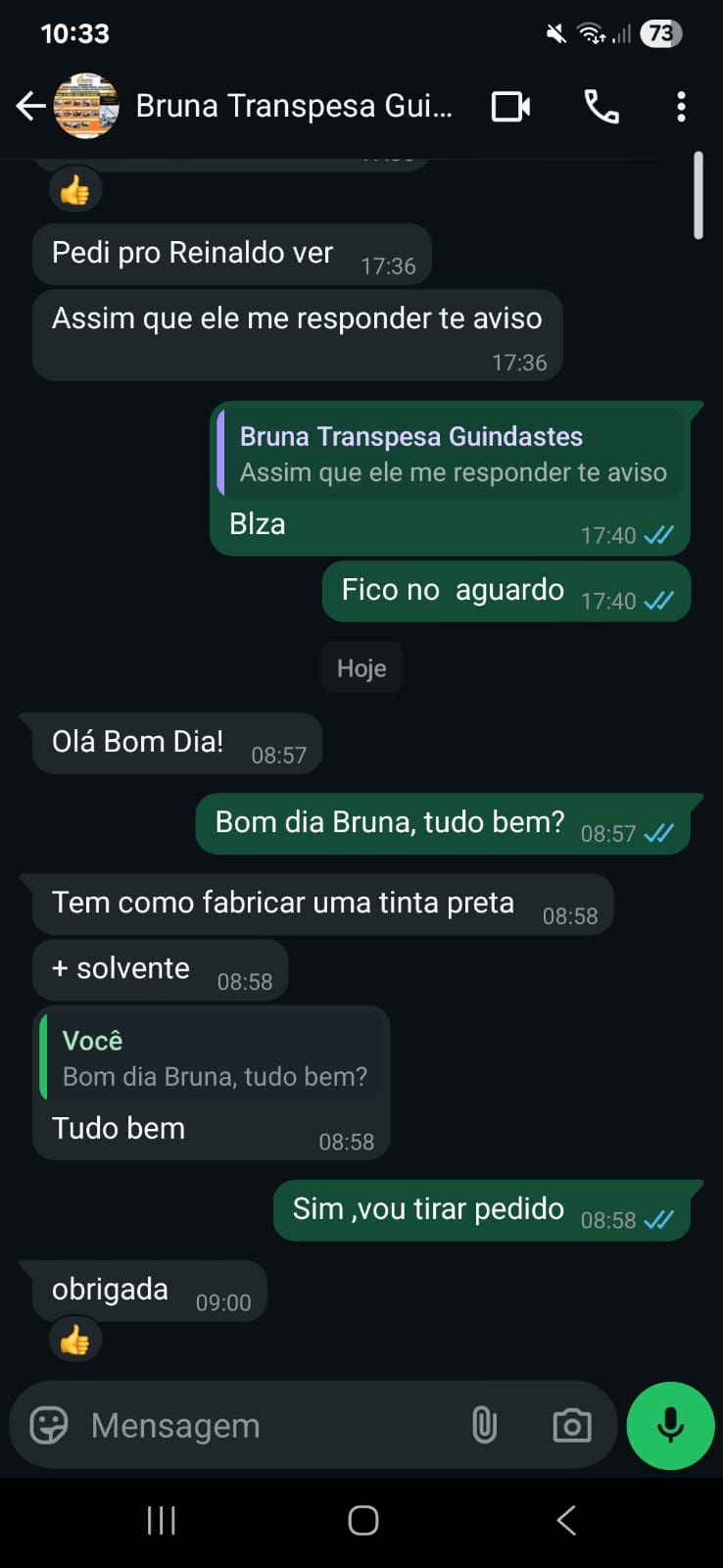Open Bruna Transpesa contact info
The width and height of the screenshot is (723, 1568).
[x=293, y=106]
